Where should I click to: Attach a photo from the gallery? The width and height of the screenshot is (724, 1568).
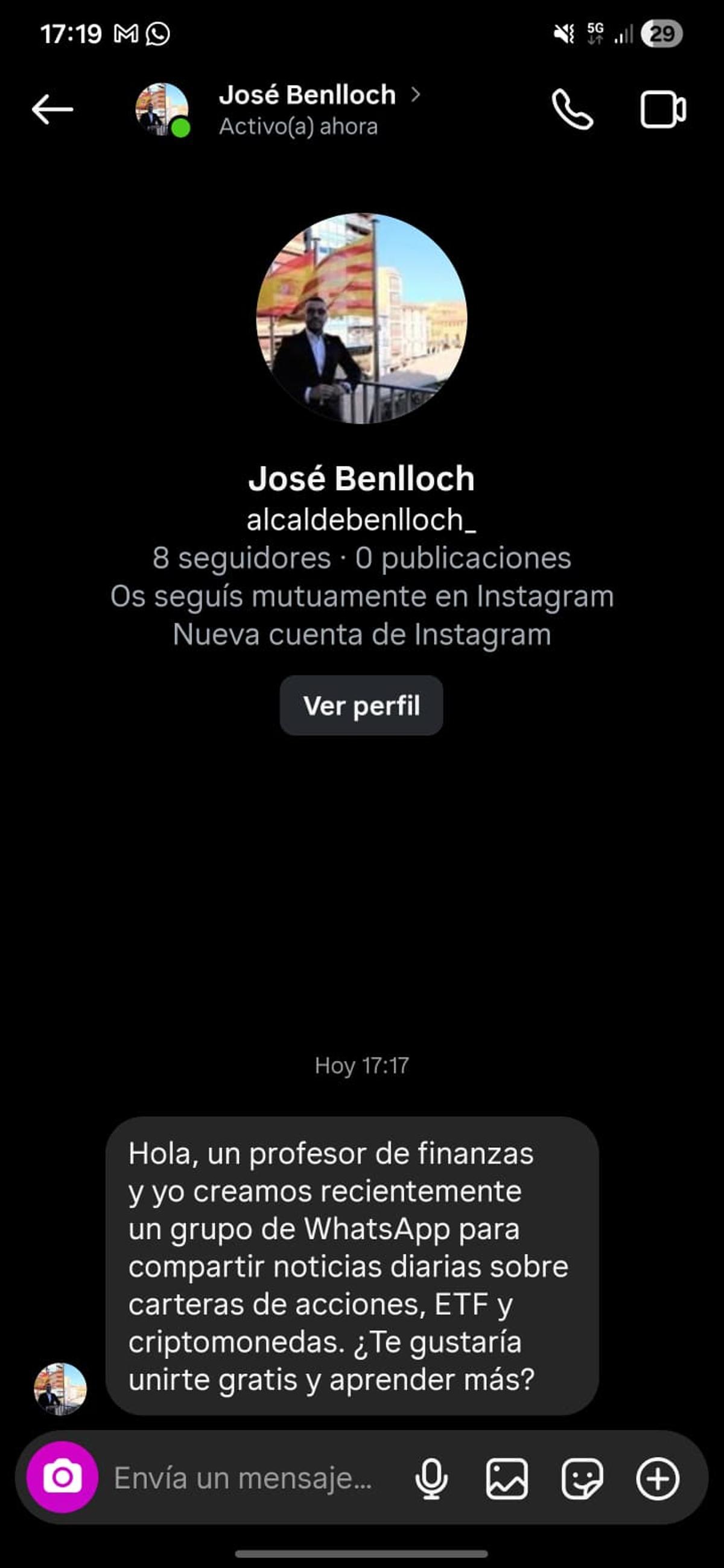[507, 1478]
